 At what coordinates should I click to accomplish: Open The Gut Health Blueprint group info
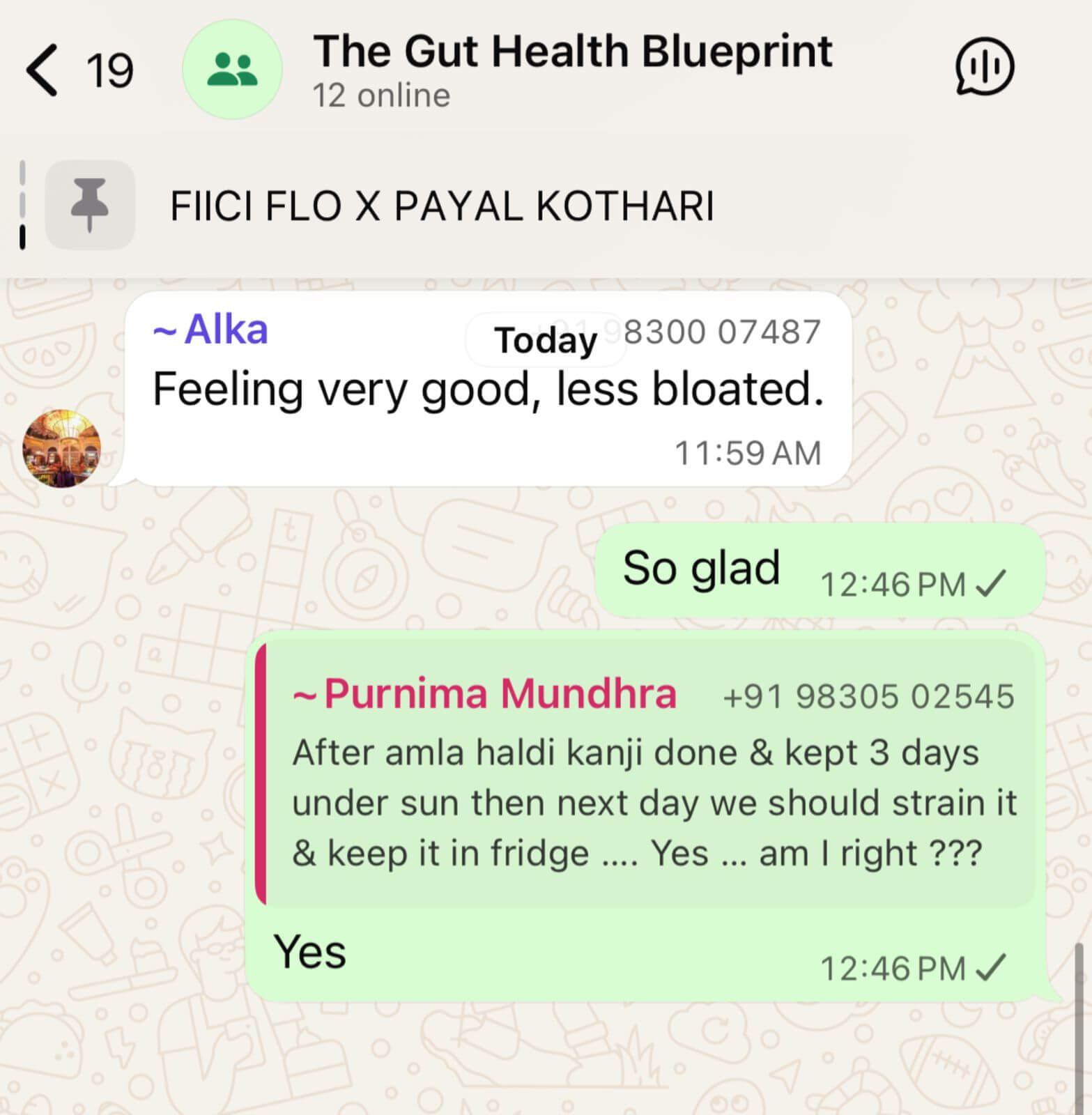pos(571,68)
